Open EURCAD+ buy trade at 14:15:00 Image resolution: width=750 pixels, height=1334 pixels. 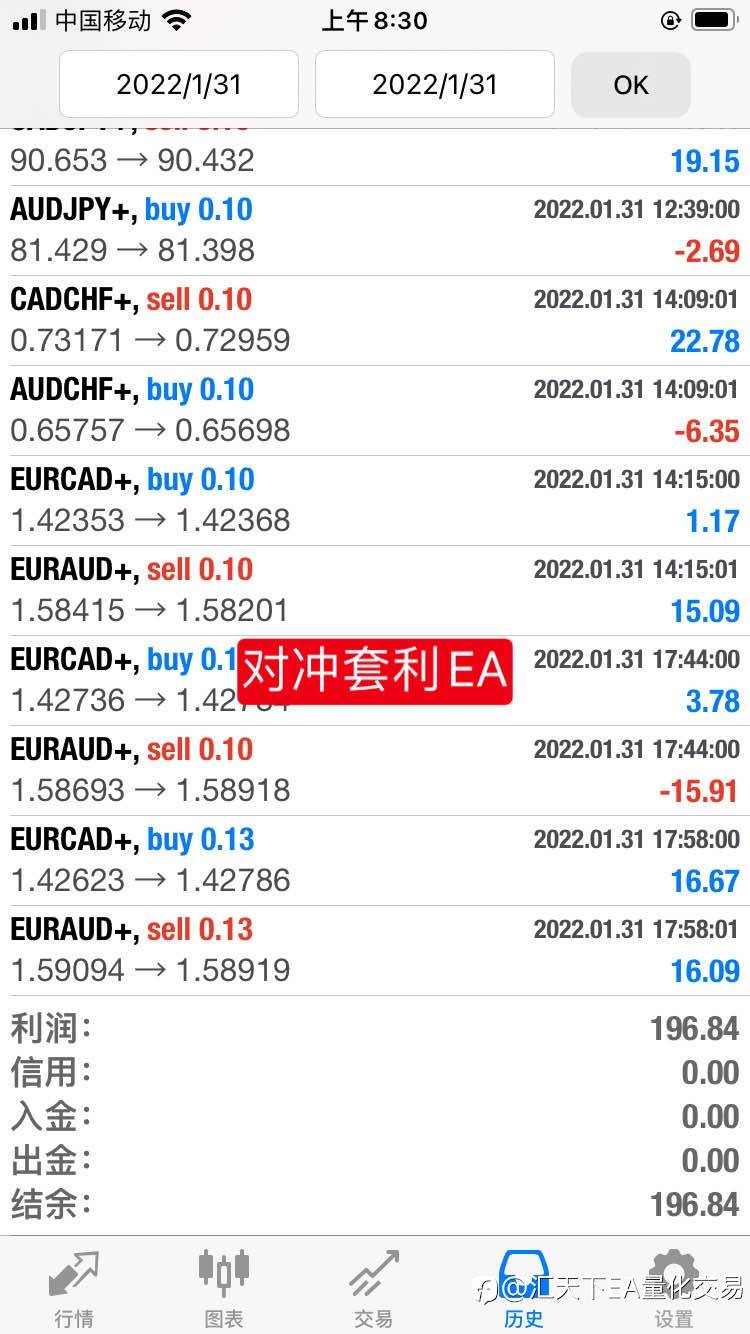pyautogui.click(x=375, y=501)
